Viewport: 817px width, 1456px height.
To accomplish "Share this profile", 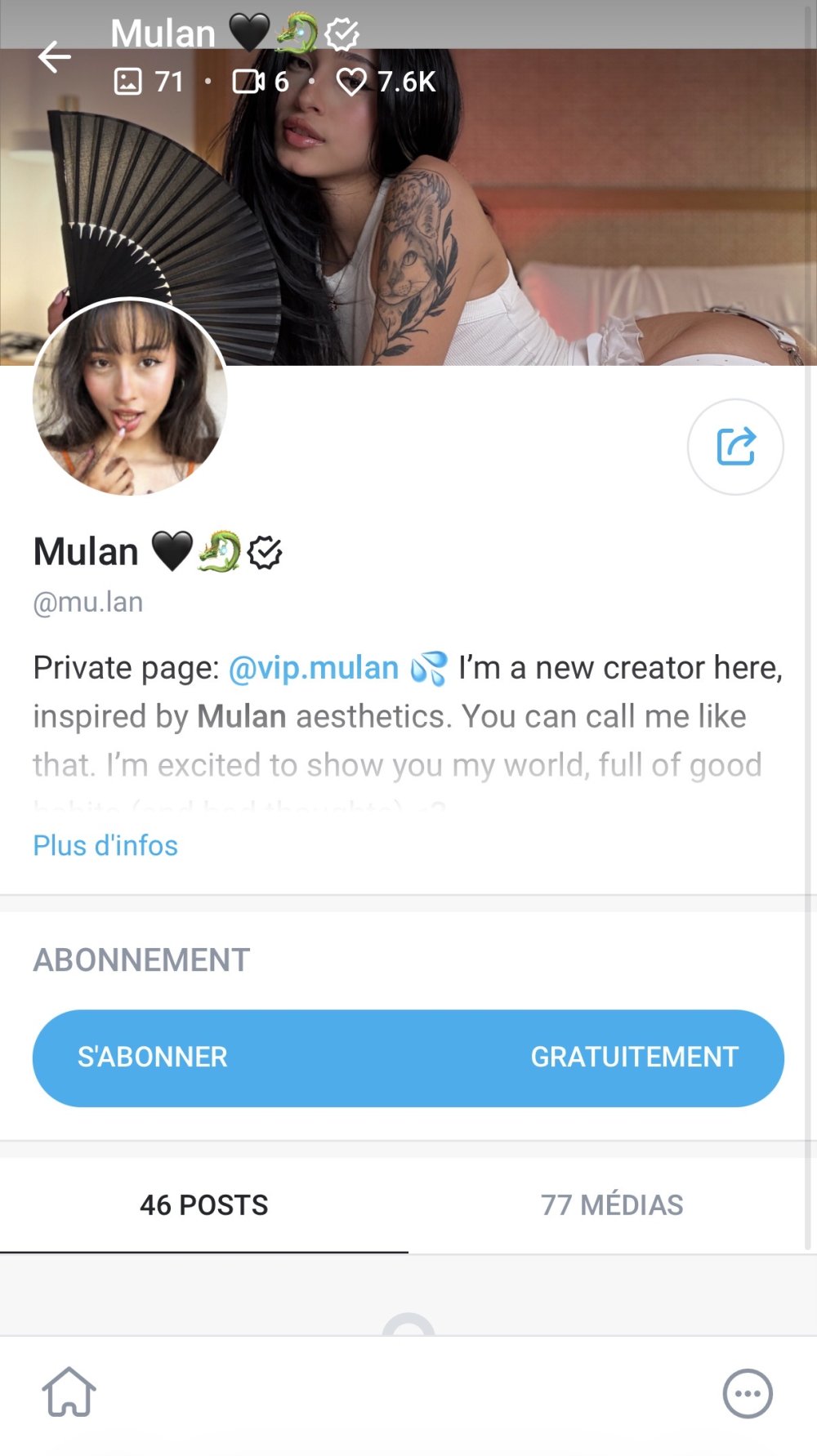I will (x=735, y=447).
